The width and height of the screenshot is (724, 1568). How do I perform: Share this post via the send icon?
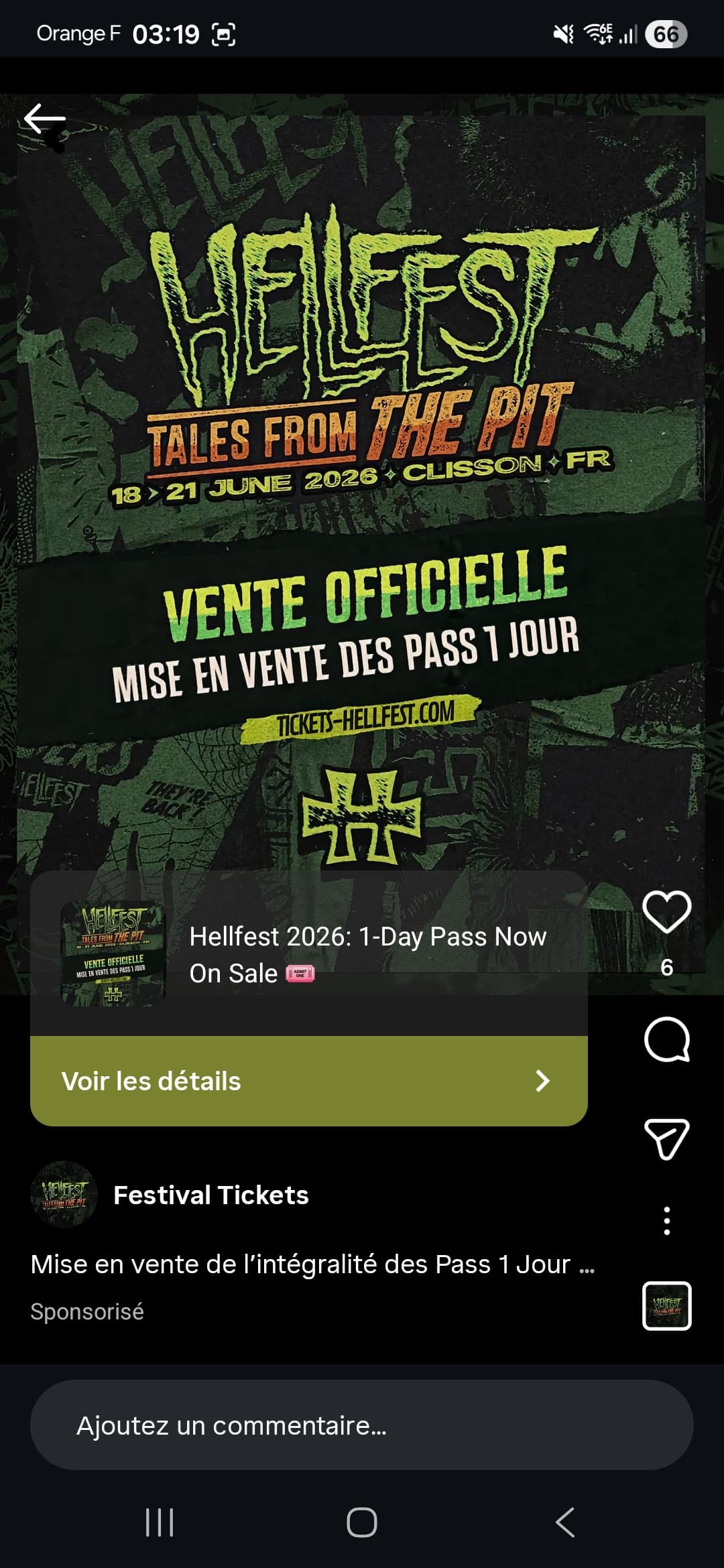click(666, 1138)
